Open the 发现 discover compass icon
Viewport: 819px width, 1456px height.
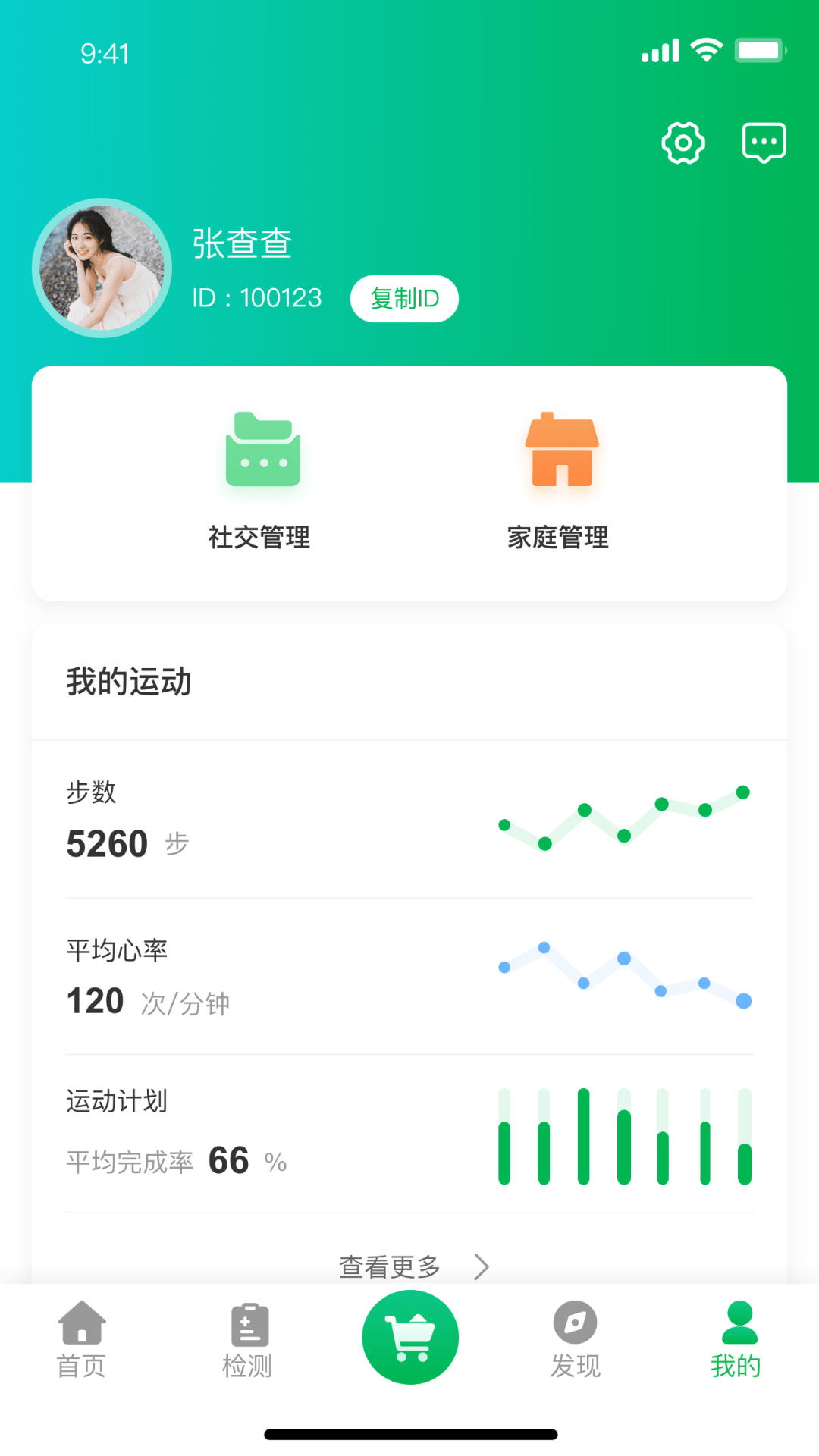[576, 1323]
